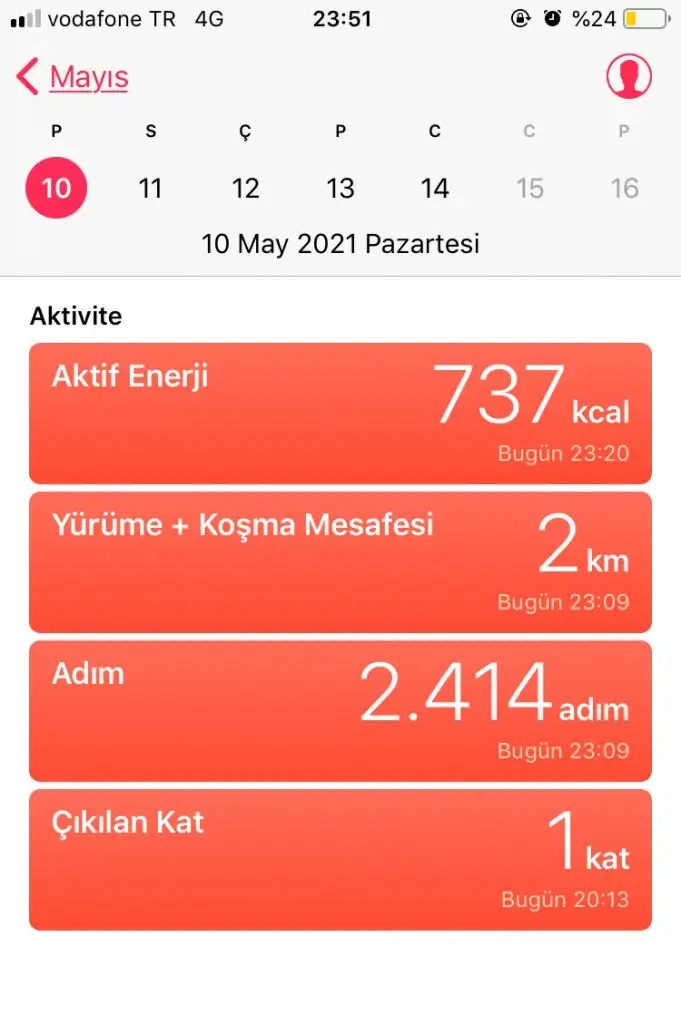Select day 11 in the calendar strip
Image resolution: width=681 pixels, height=1024 pixels.
point(150,188)
